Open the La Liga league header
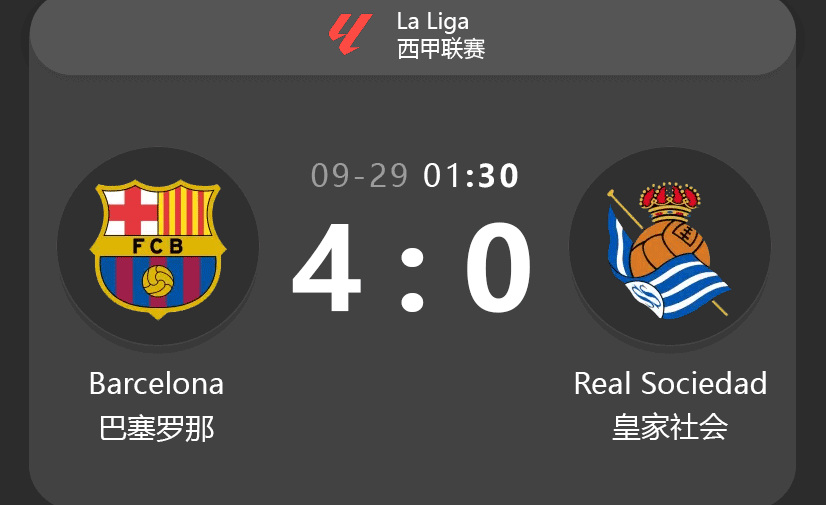This screenshot has width=826, height=505. tap(412, 35)
